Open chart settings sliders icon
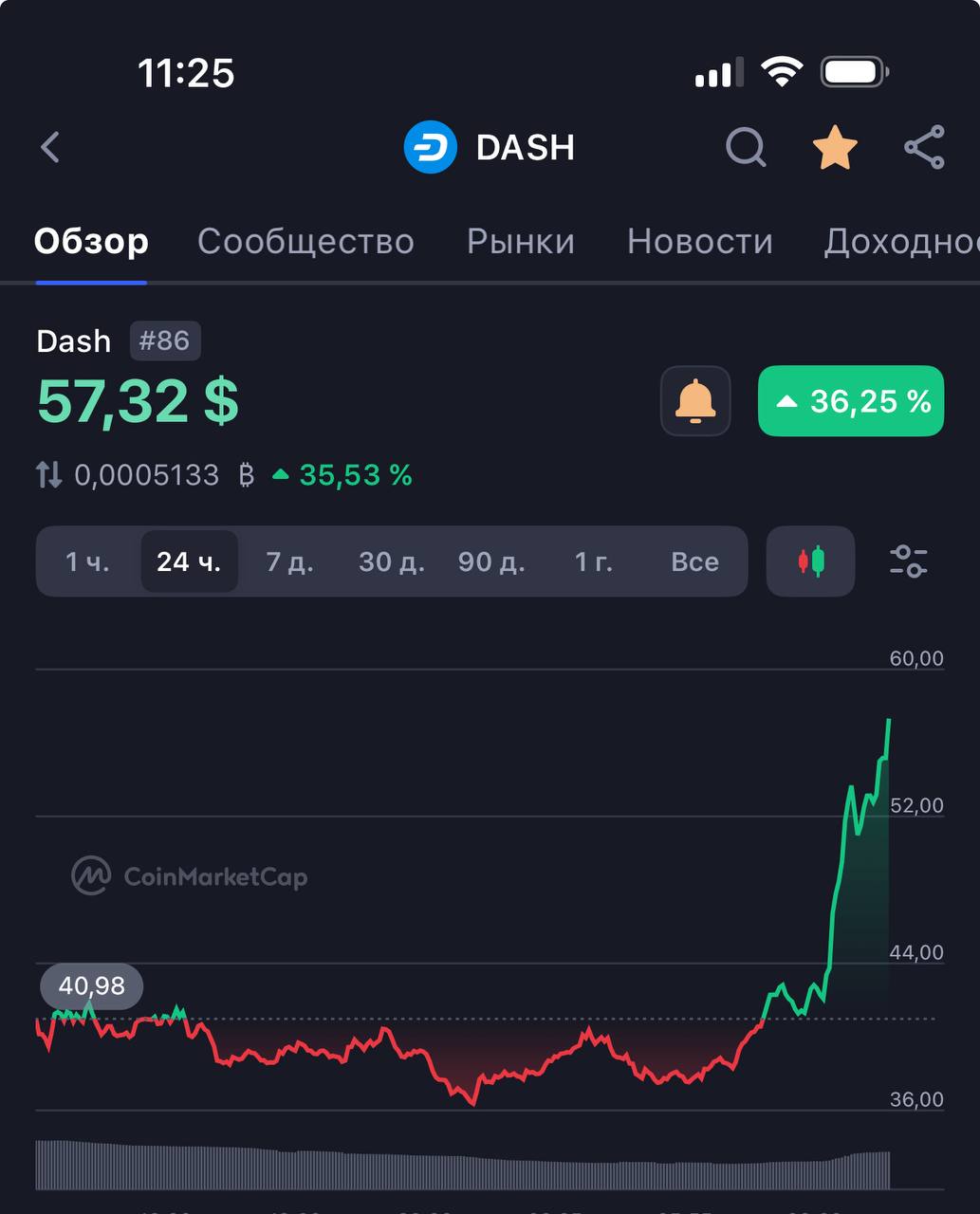The width and height of the screenshot is (980, 1214). (x=908, y=561)
